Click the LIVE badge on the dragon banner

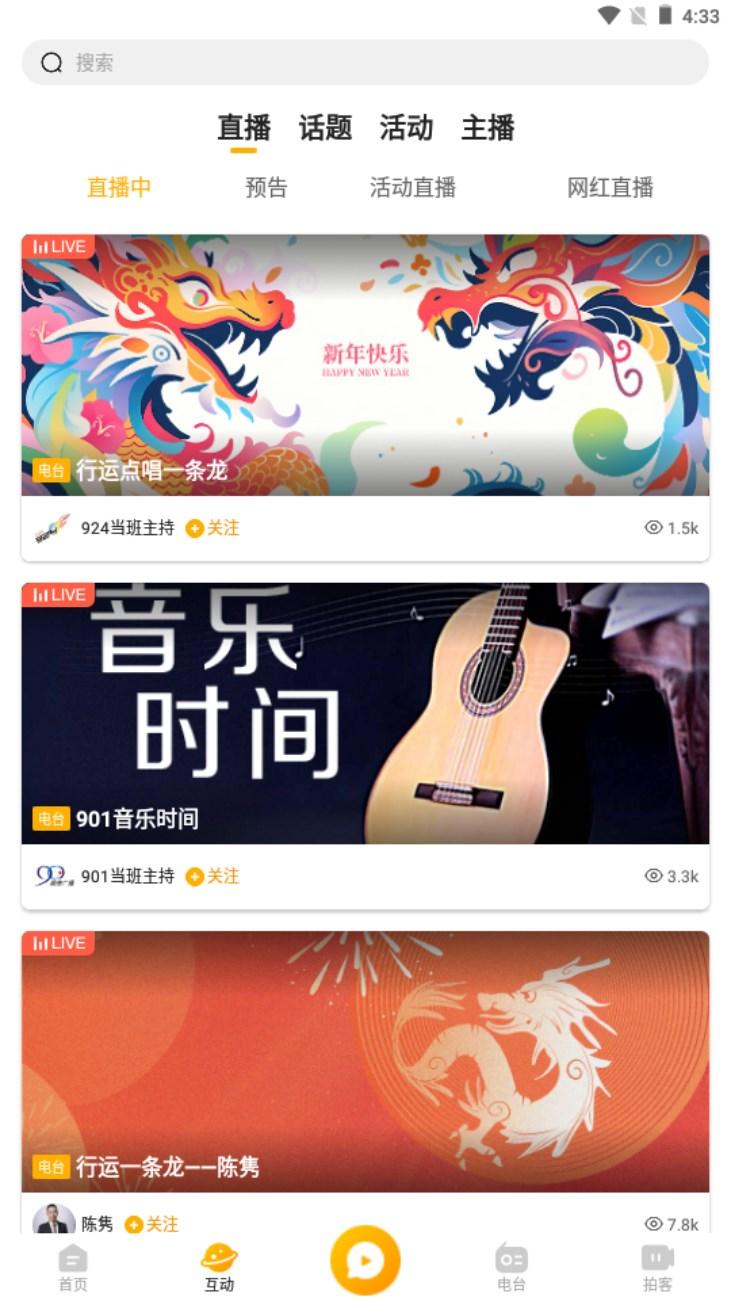coord(60,245)
